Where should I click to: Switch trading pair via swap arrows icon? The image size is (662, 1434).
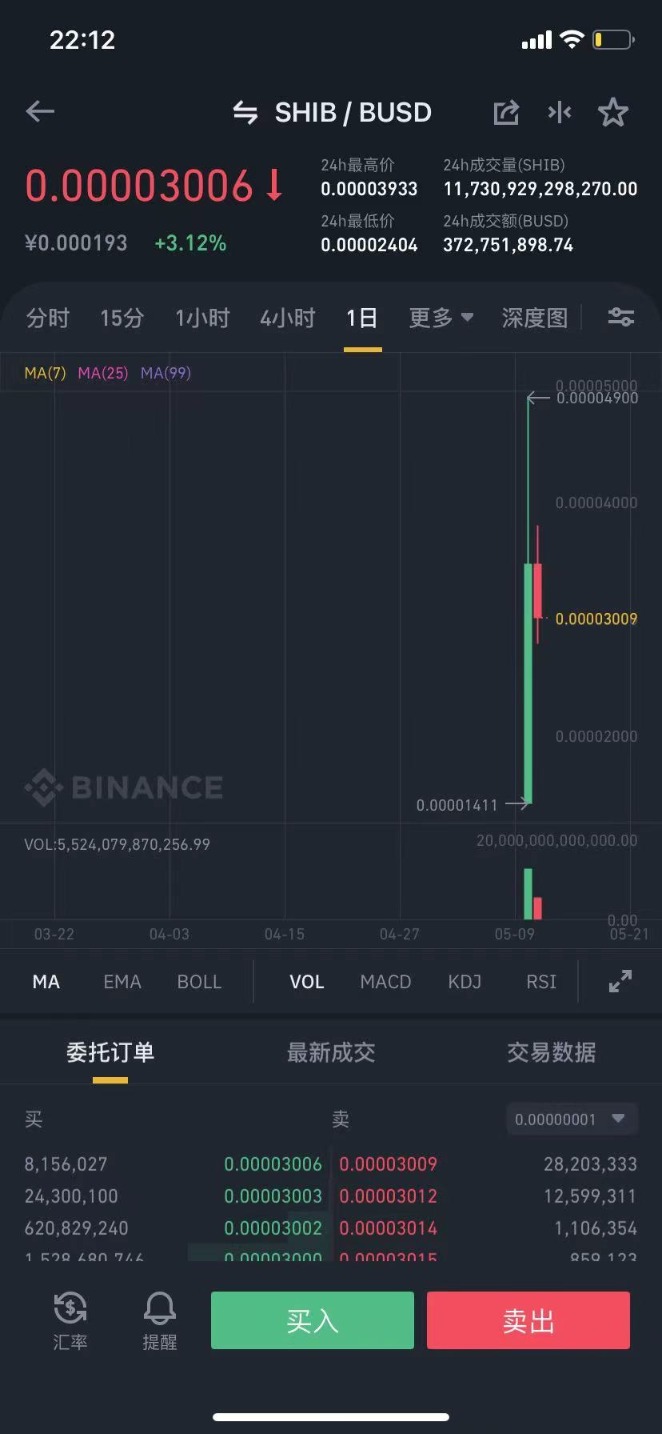pos(246,113)
